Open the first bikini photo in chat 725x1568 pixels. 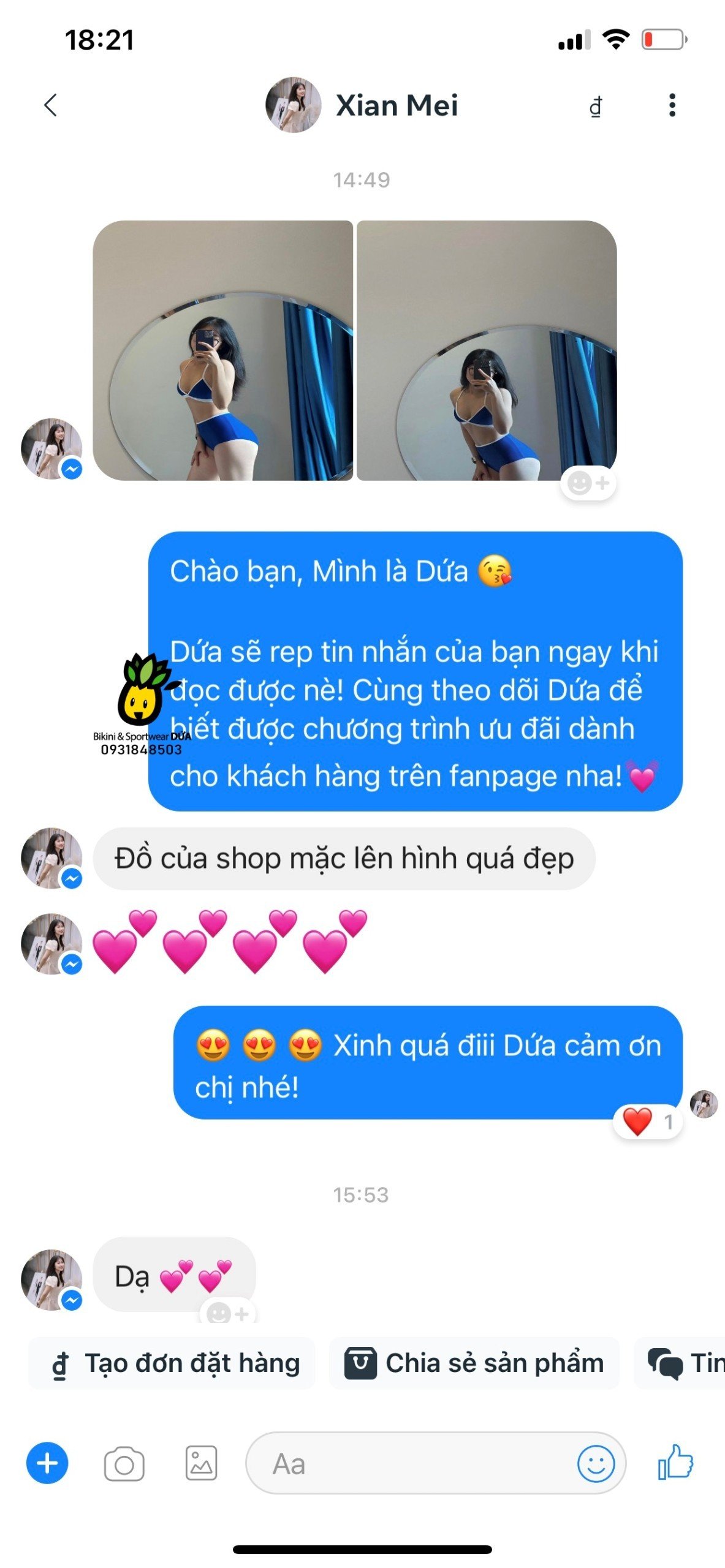pyautogui.click(x=223, y=350)
